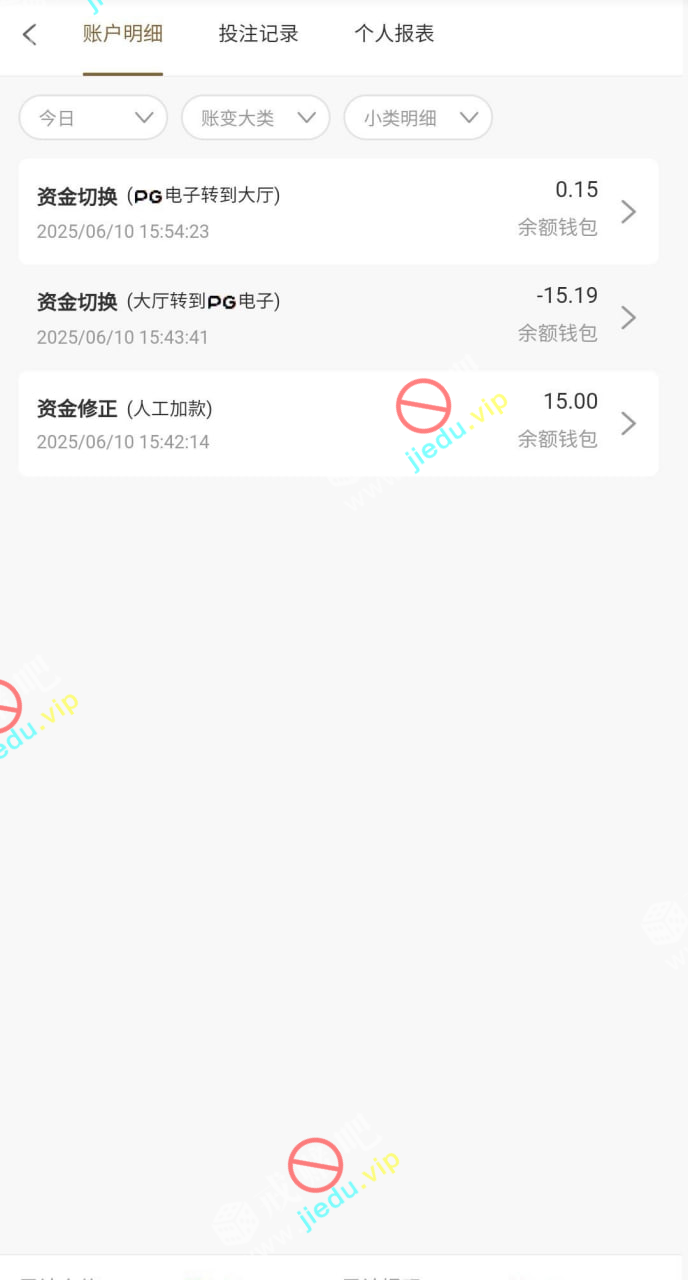Open the 账变大类 filter dropdown
688x1280 pixels.
[x=256, y=118]
